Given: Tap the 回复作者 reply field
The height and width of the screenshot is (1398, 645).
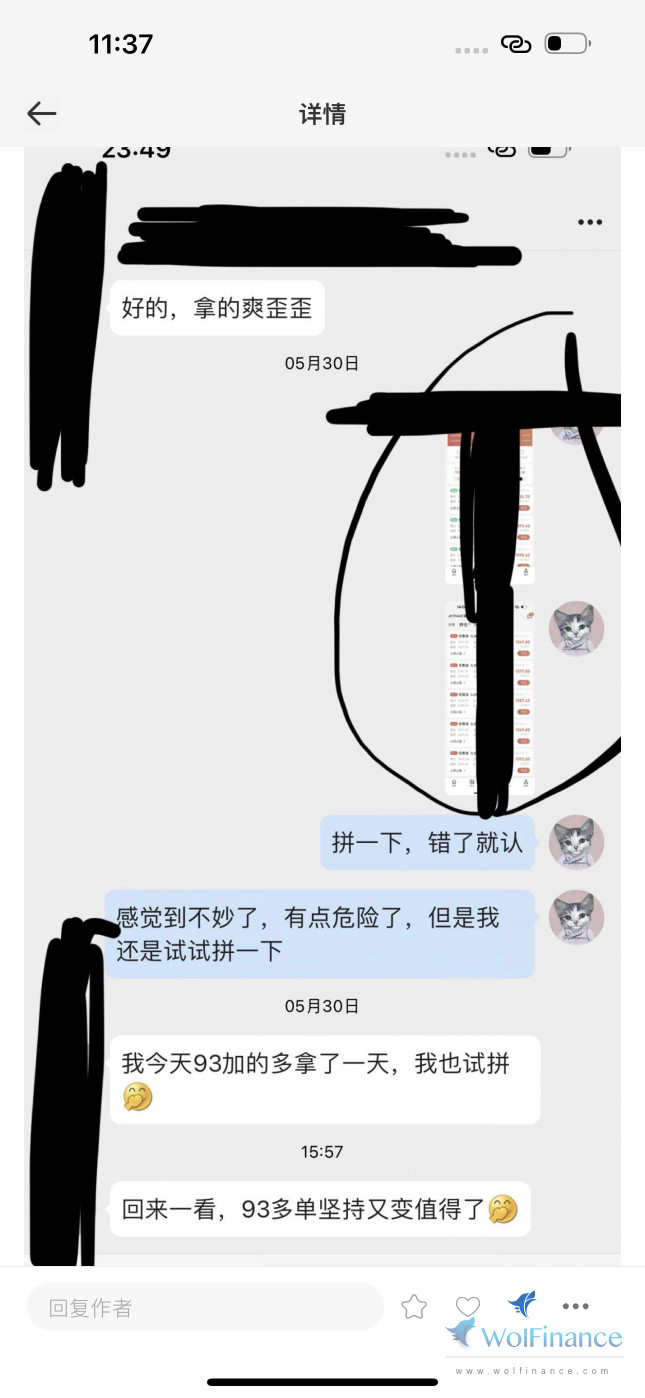Looking at the screenshot, I should (x=205, y=1307).
